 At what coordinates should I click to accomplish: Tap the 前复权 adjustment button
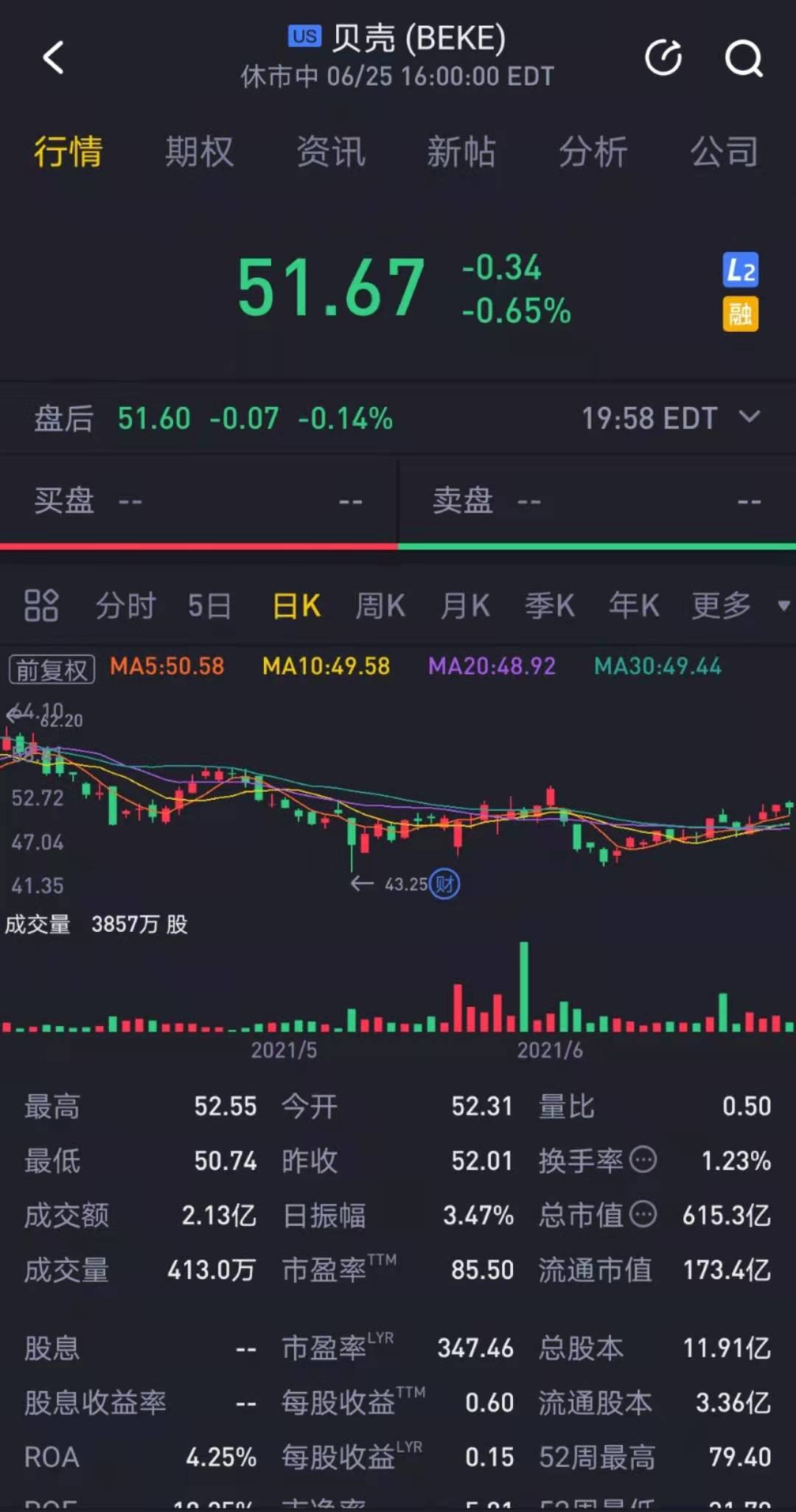[52, 669]
